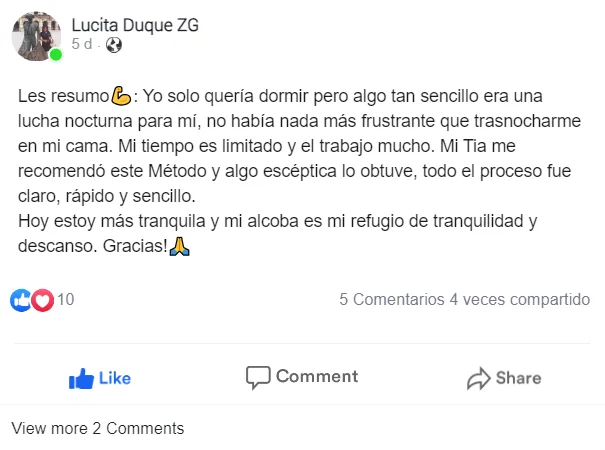
Task: Open the 5 Comentarios count
Action: point(391,299)
